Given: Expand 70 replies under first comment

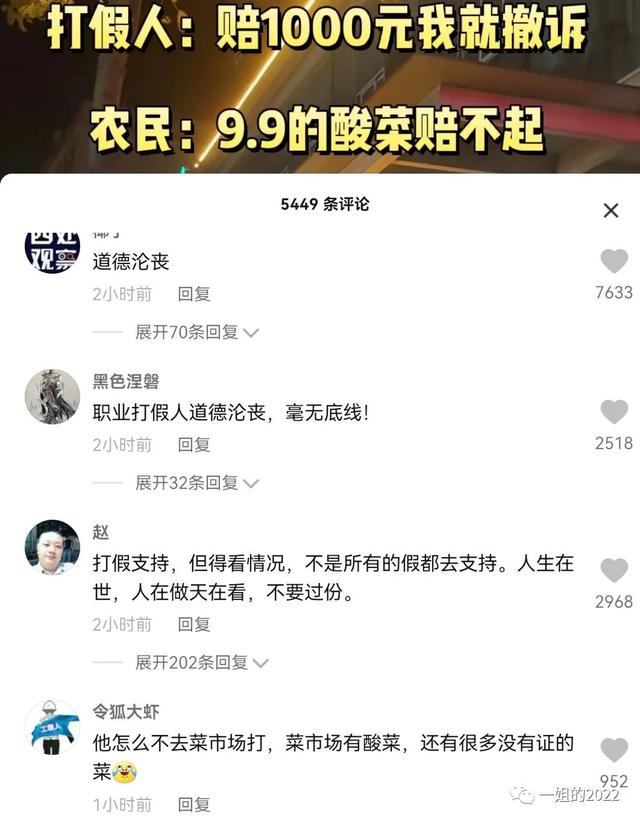Looking at the screenshot, I should pos(197,332).
